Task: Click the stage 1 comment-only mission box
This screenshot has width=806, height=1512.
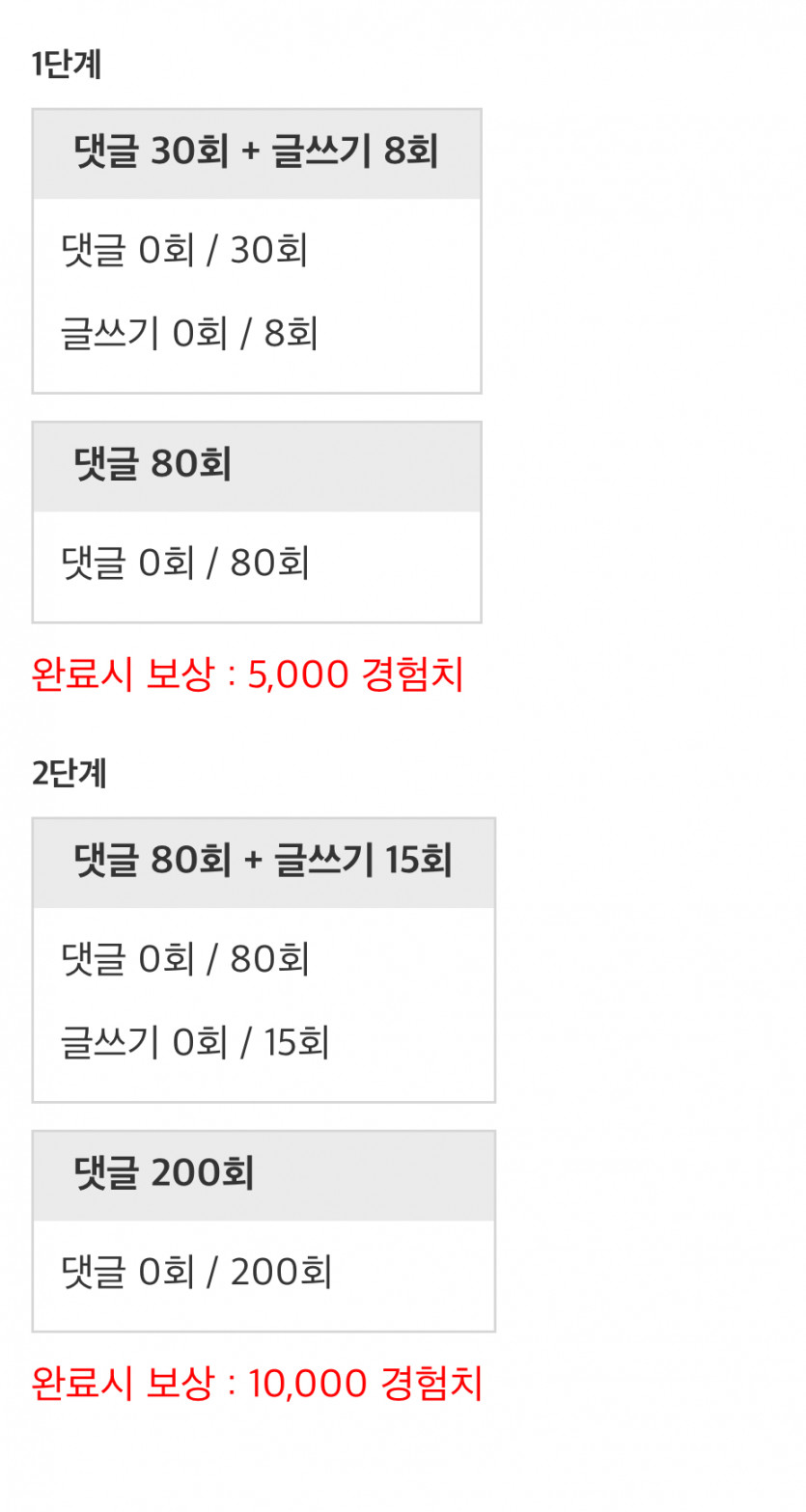Action: click(257, 521)
